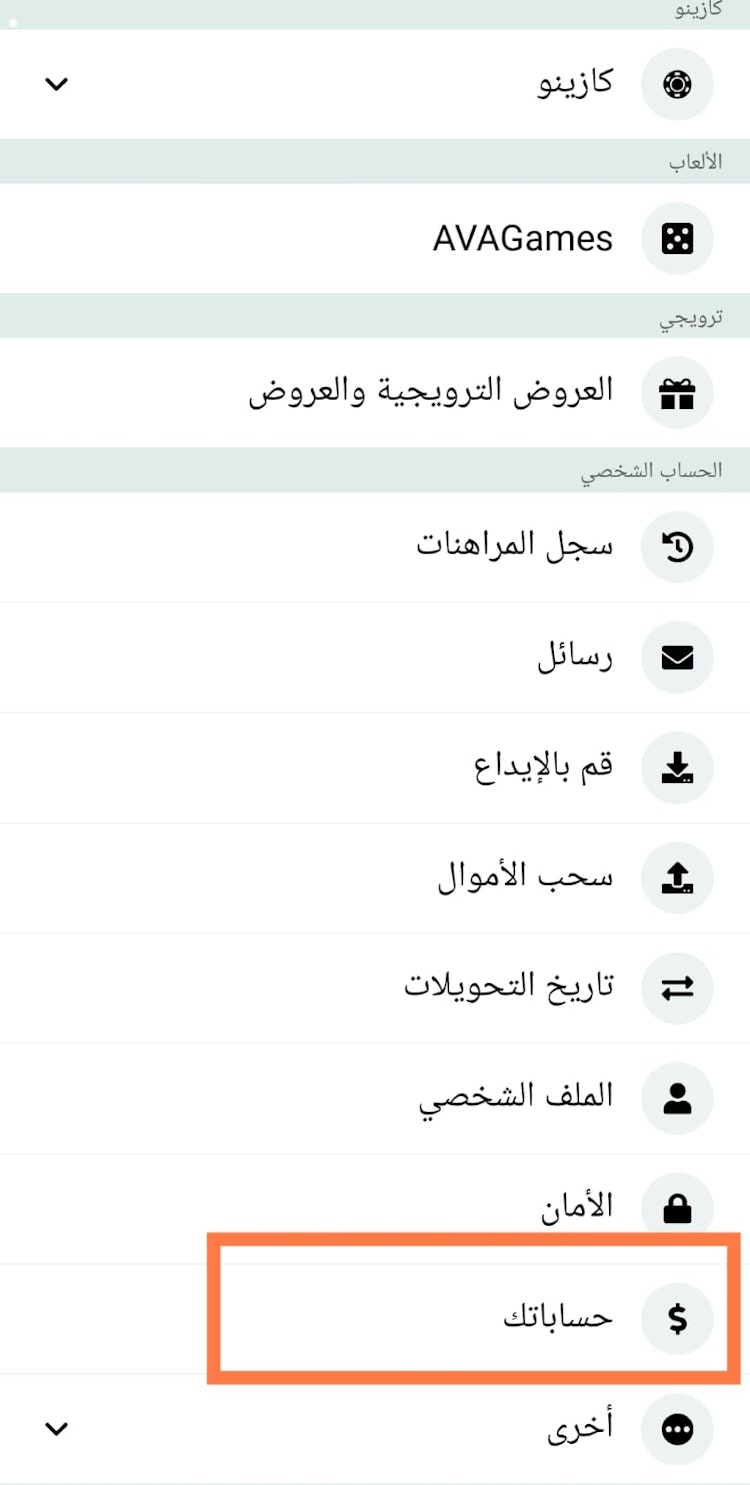Select the casino chip icon
The image size is (750, 1485).
click(x=678, y=85)
